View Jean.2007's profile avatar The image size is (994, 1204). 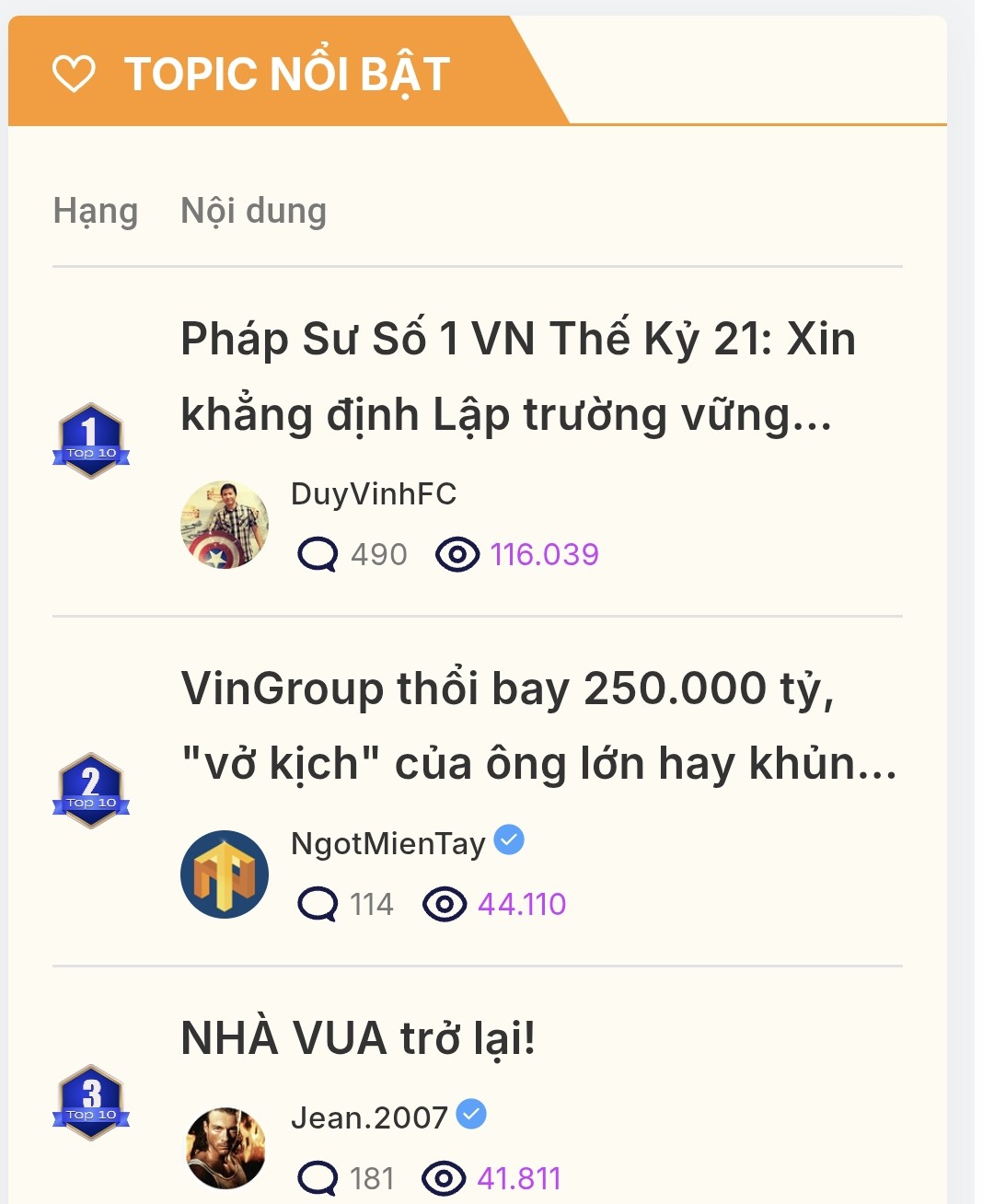click(x=225, y=1148)
